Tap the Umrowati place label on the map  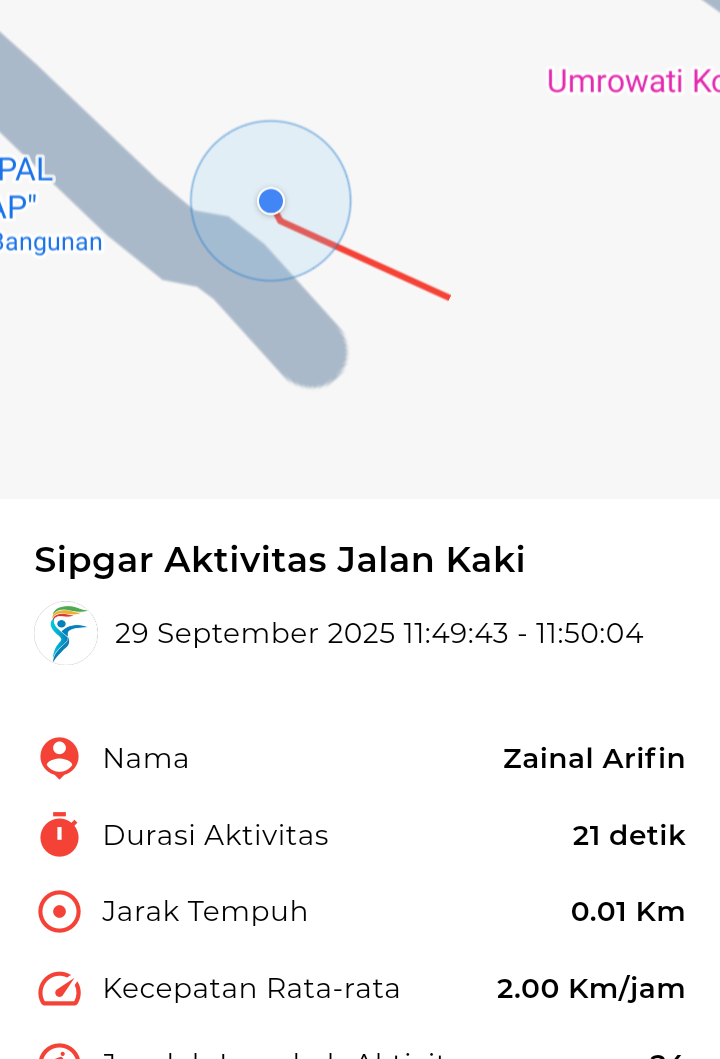click(x=632, y=81)
